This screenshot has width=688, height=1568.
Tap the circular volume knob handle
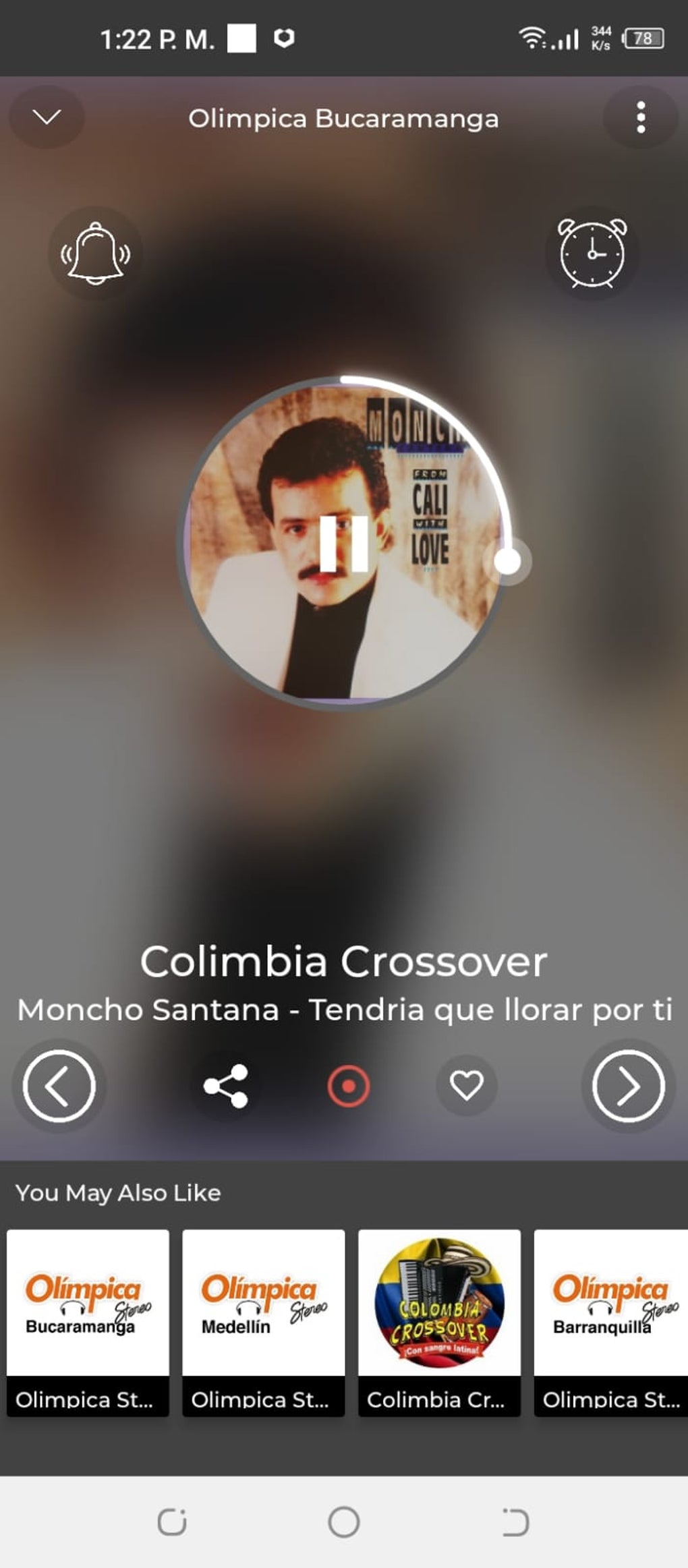[507, 561]
